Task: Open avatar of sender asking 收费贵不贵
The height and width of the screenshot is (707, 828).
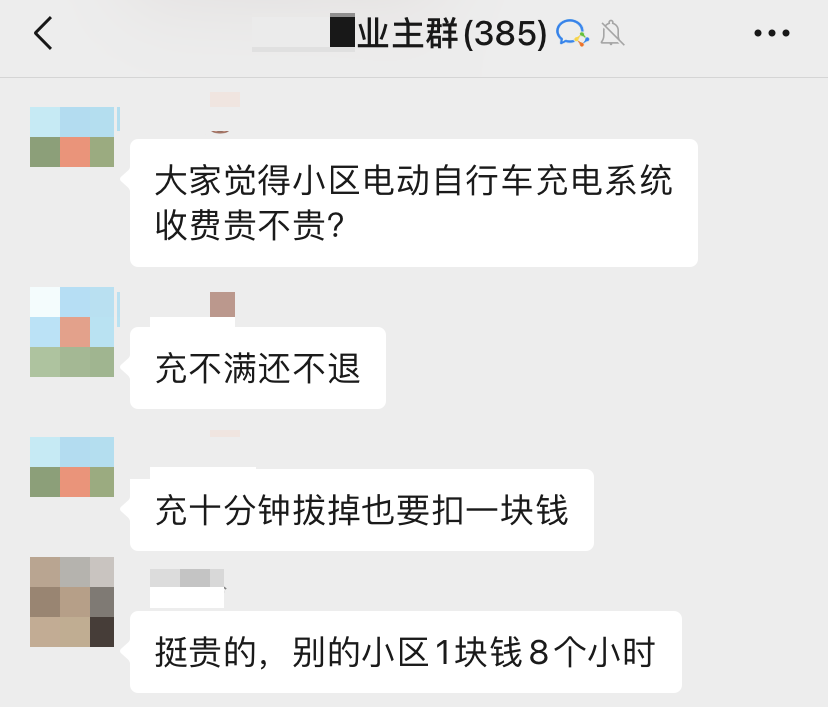Action: click(72, 136)
